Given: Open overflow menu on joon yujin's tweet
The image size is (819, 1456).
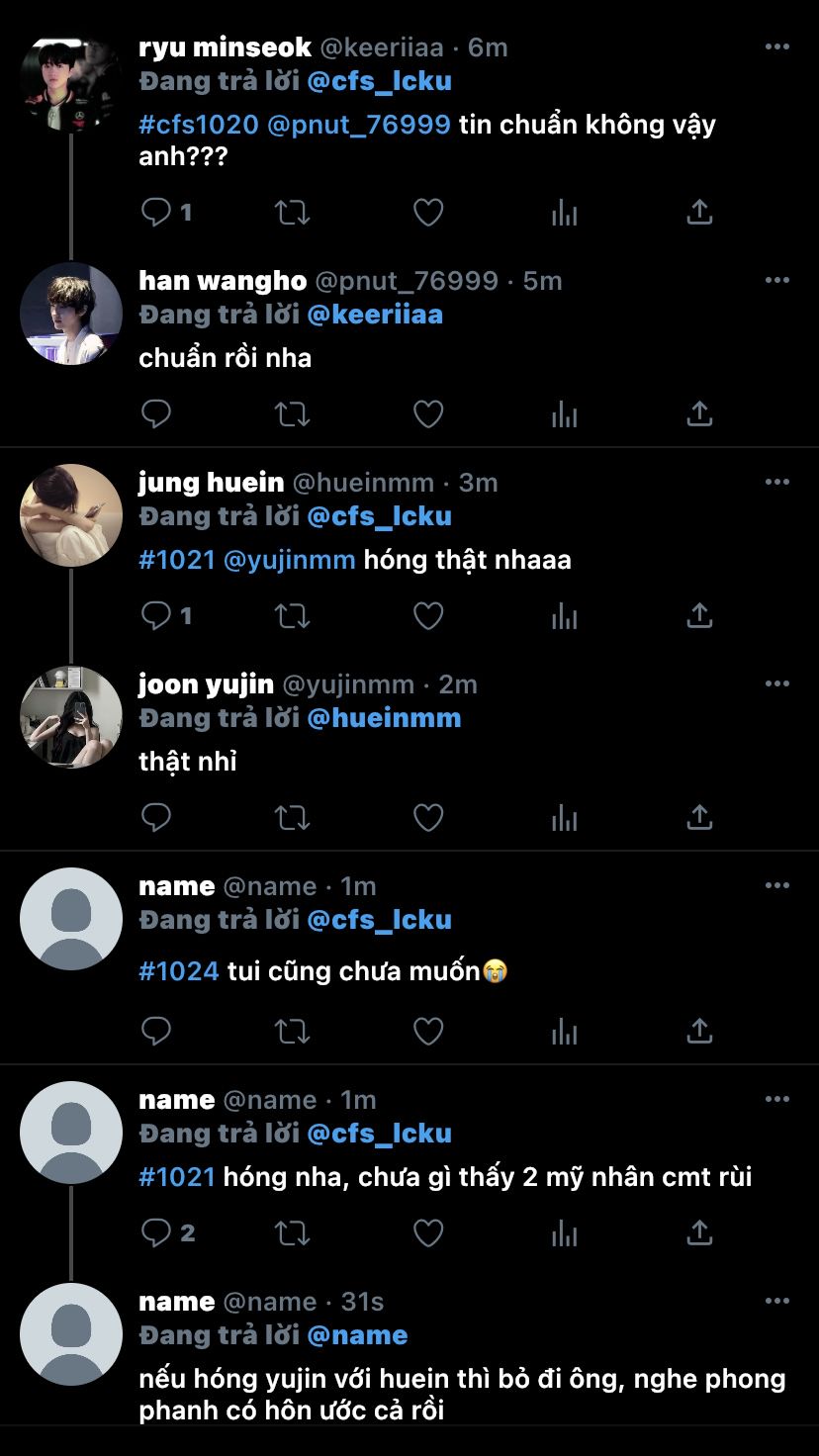Looking at the screenshot, I should click(777, 684).
